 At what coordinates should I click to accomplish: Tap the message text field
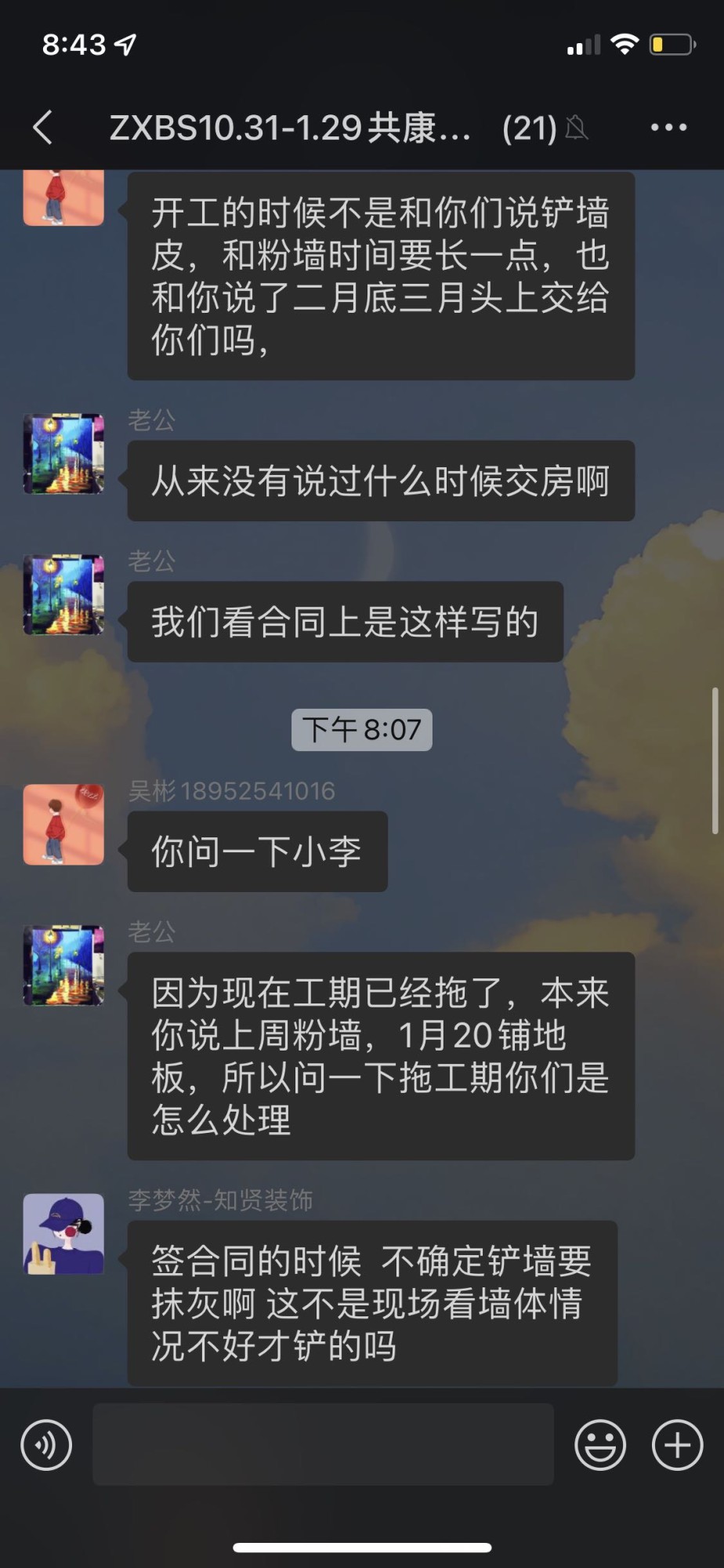tap(323, 1444)
